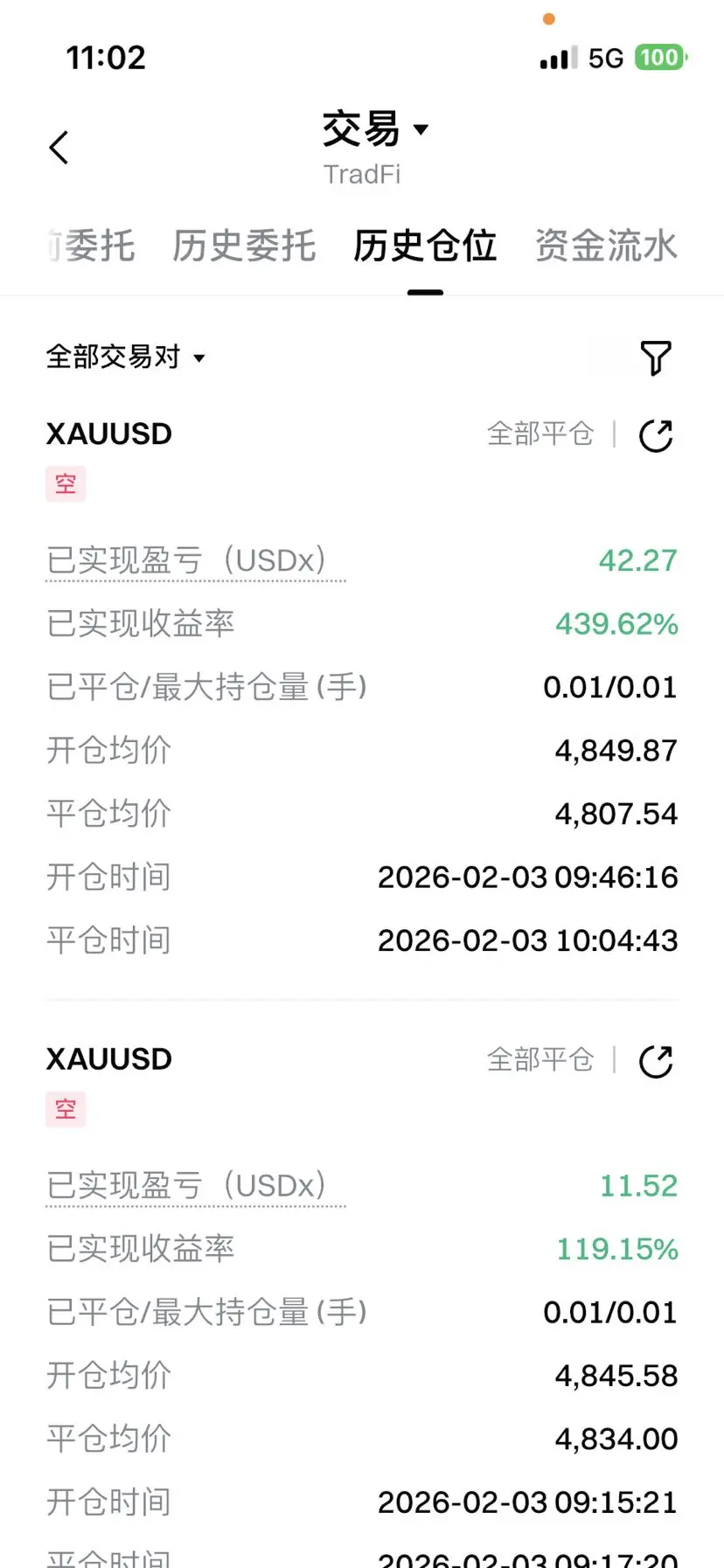724x1568 pixels.
Task: Switch to the 资金流水 tab
Action: [x=606, y=246]
